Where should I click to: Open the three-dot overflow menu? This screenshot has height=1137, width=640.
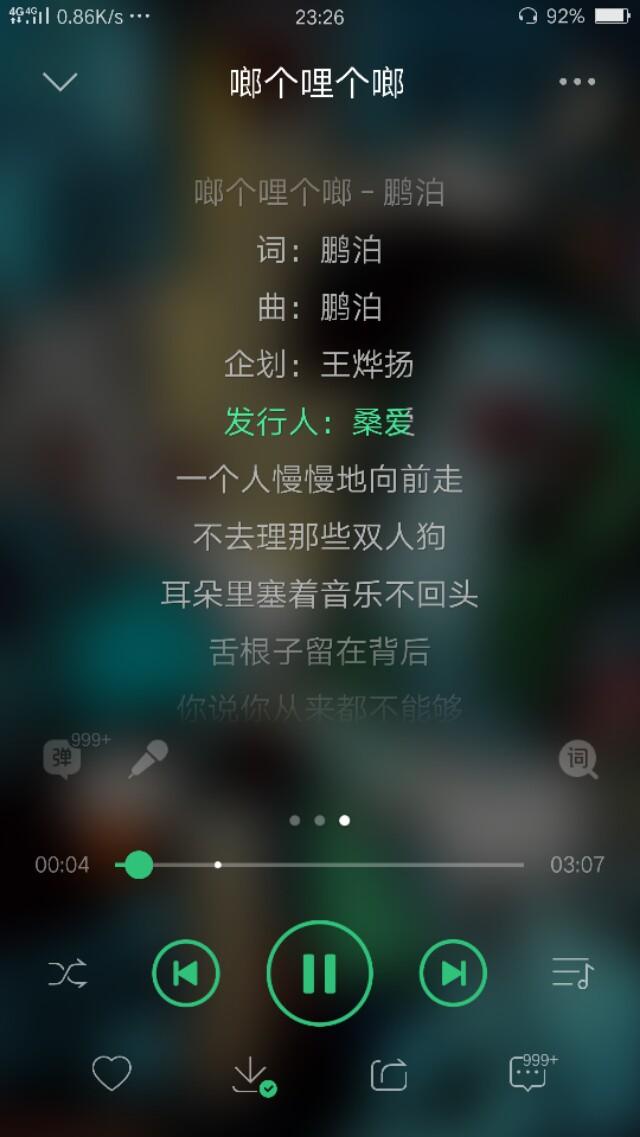577,82
